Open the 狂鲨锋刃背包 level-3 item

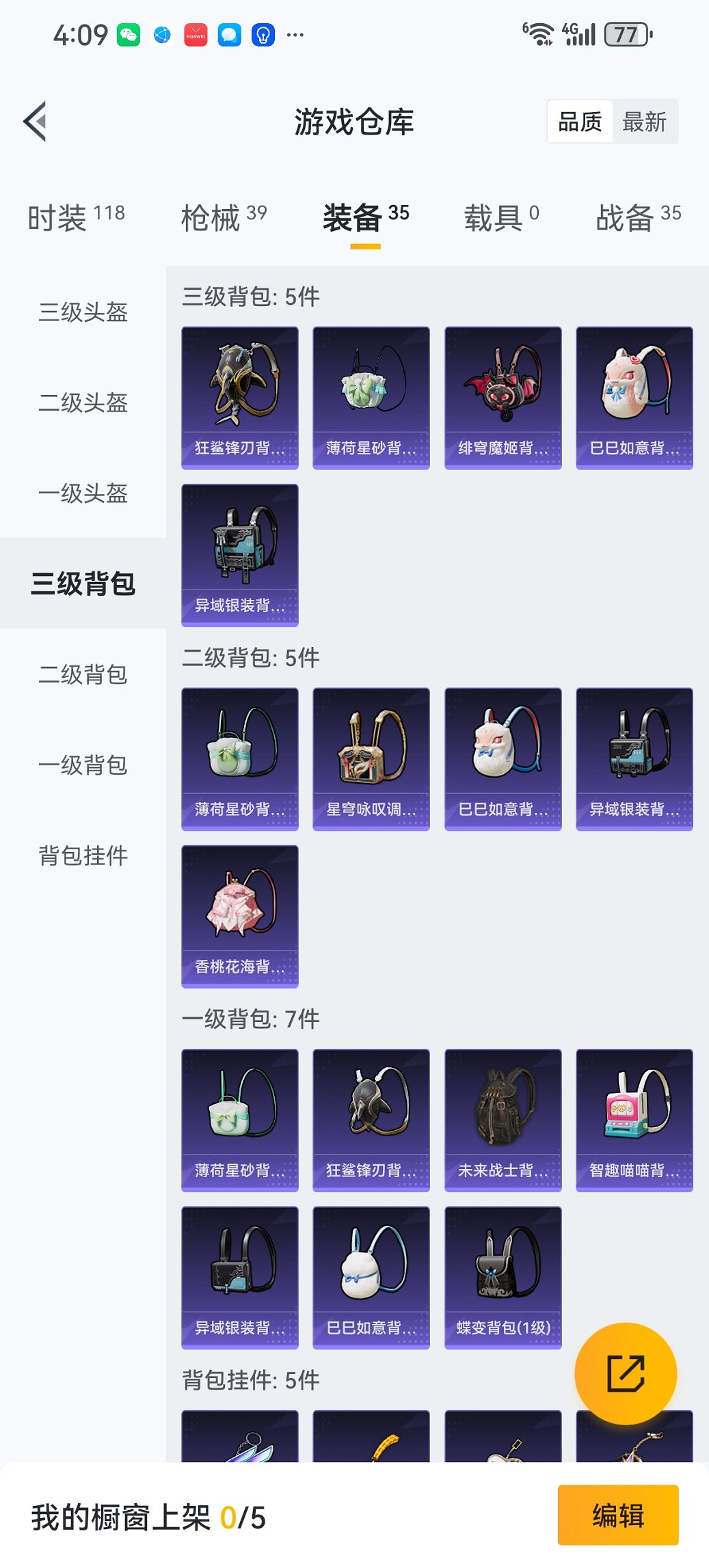click(x=240, y=396)
